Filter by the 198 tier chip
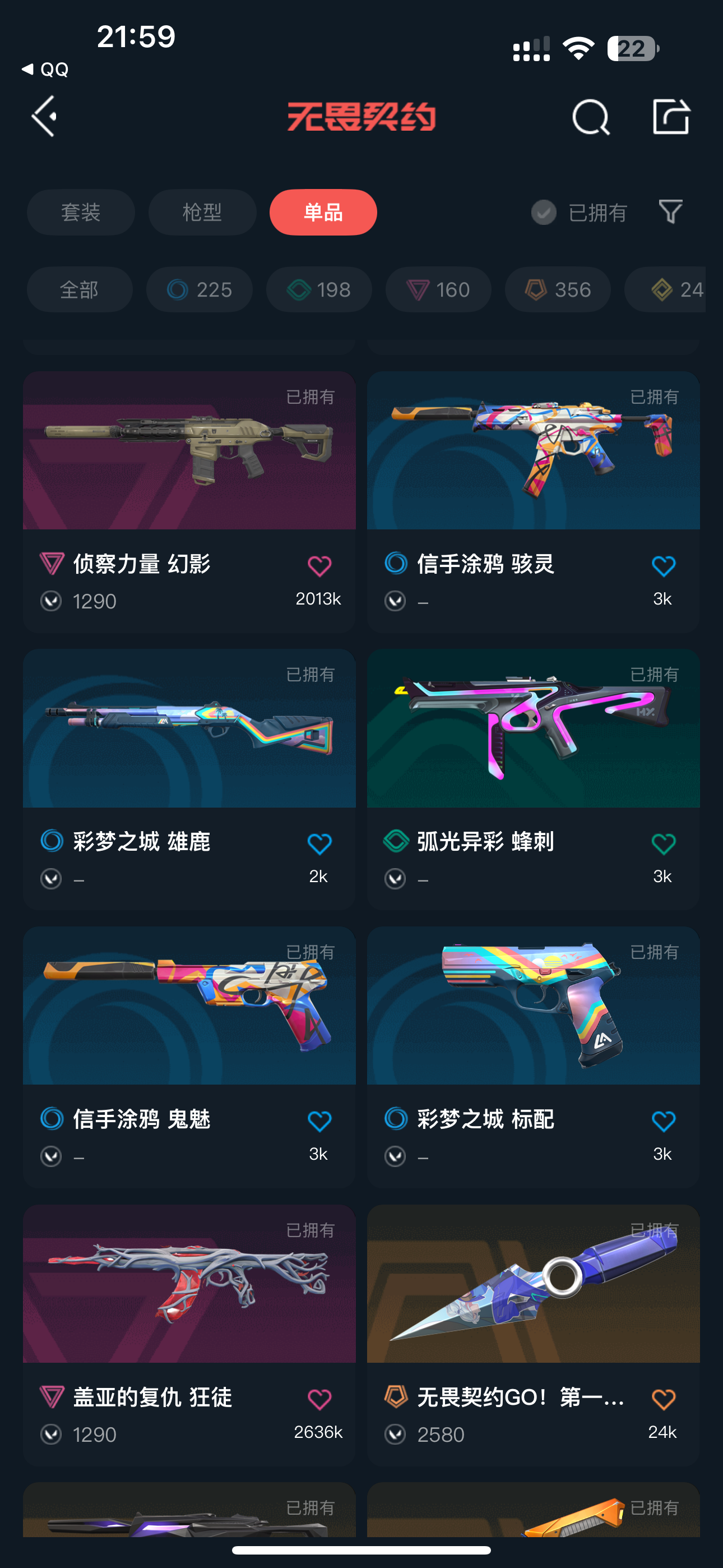This screenshot has height=1568, width=723. coord(319,290)
